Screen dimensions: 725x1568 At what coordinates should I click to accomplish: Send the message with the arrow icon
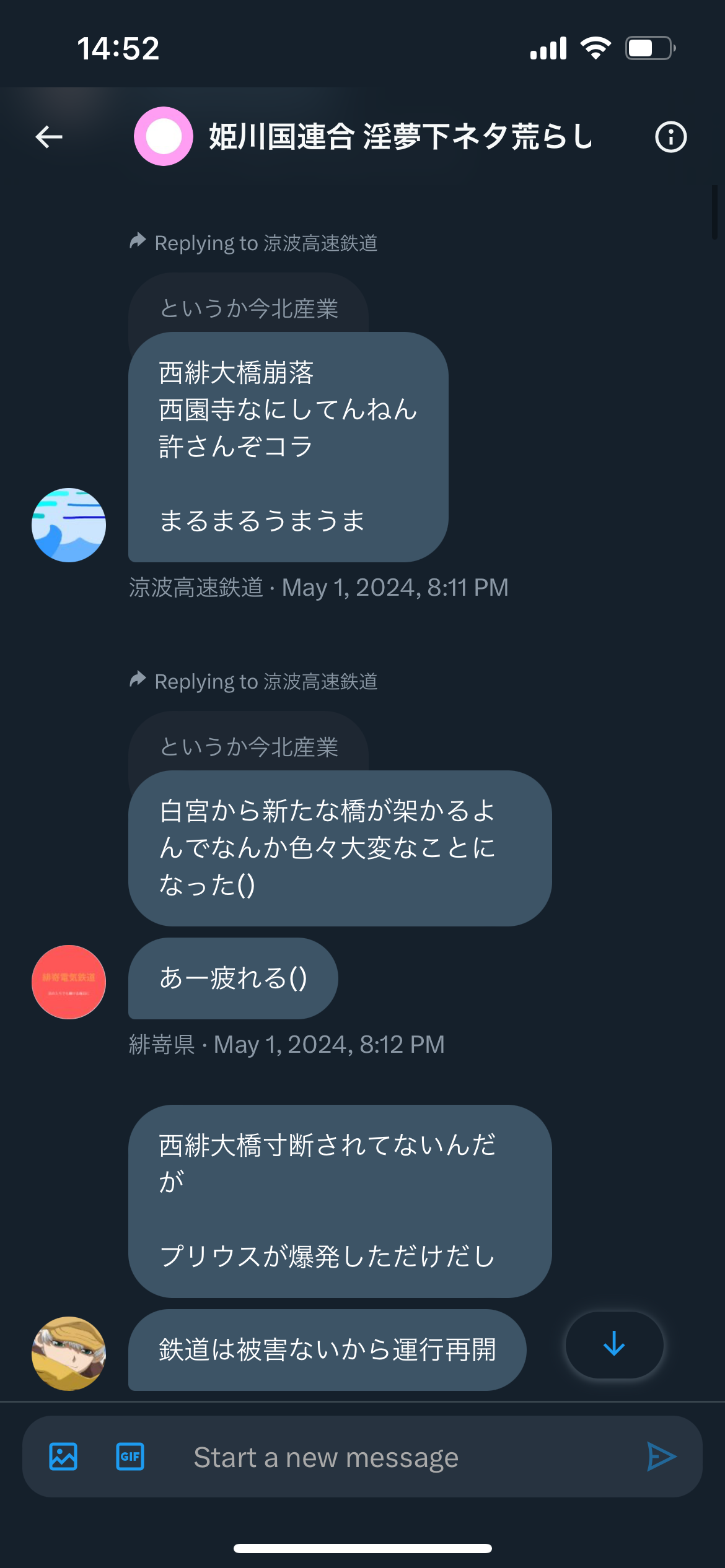(661, 1457)
